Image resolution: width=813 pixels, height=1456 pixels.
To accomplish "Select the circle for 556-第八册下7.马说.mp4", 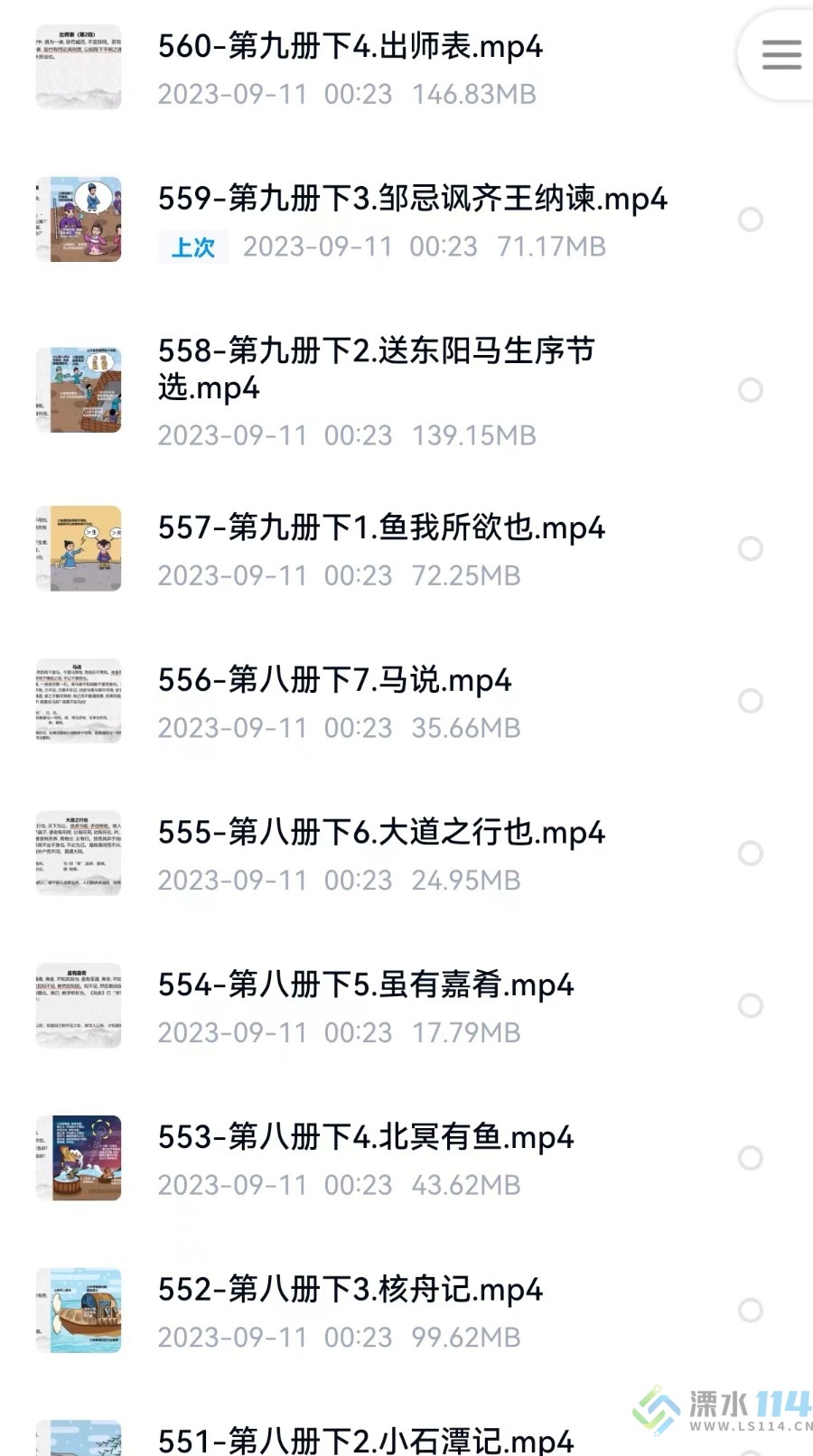I will click(751, 701).
